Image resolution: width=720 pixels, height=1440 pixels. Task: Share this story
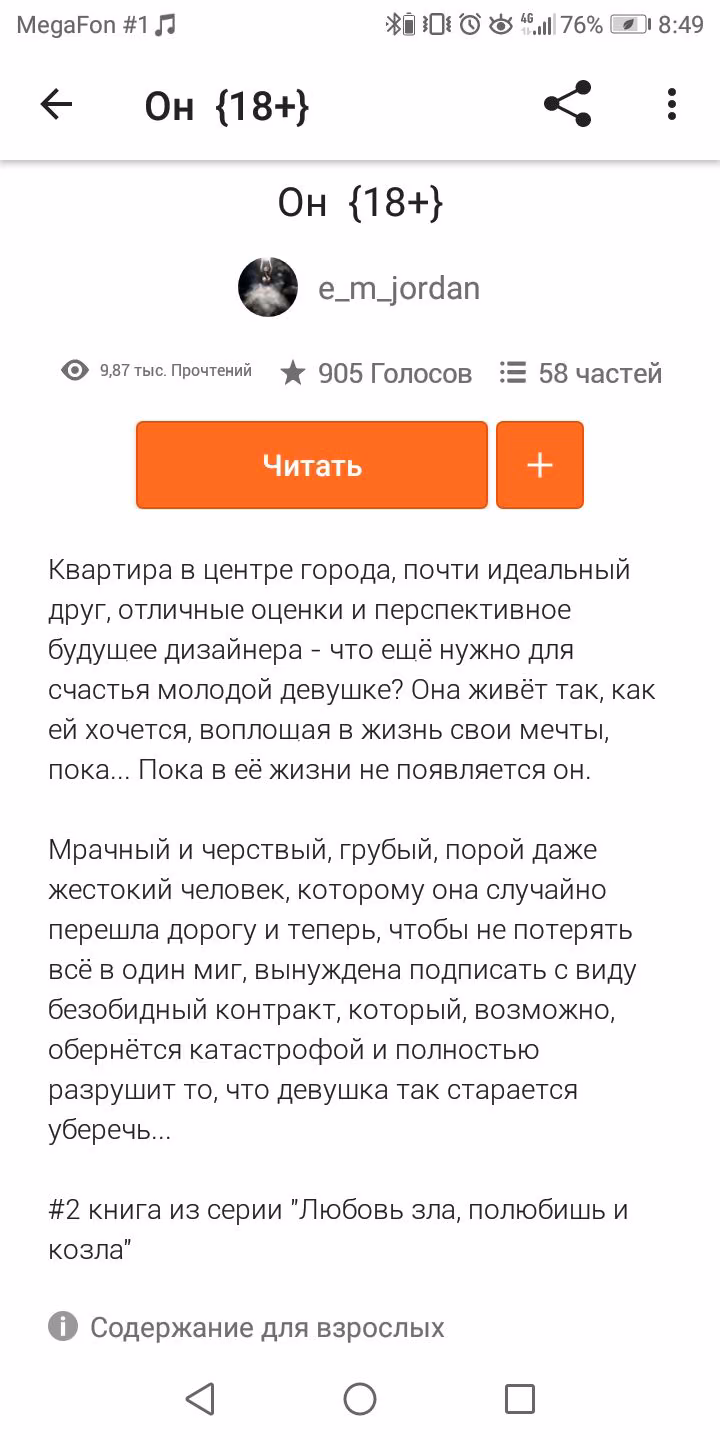point(568,105)
